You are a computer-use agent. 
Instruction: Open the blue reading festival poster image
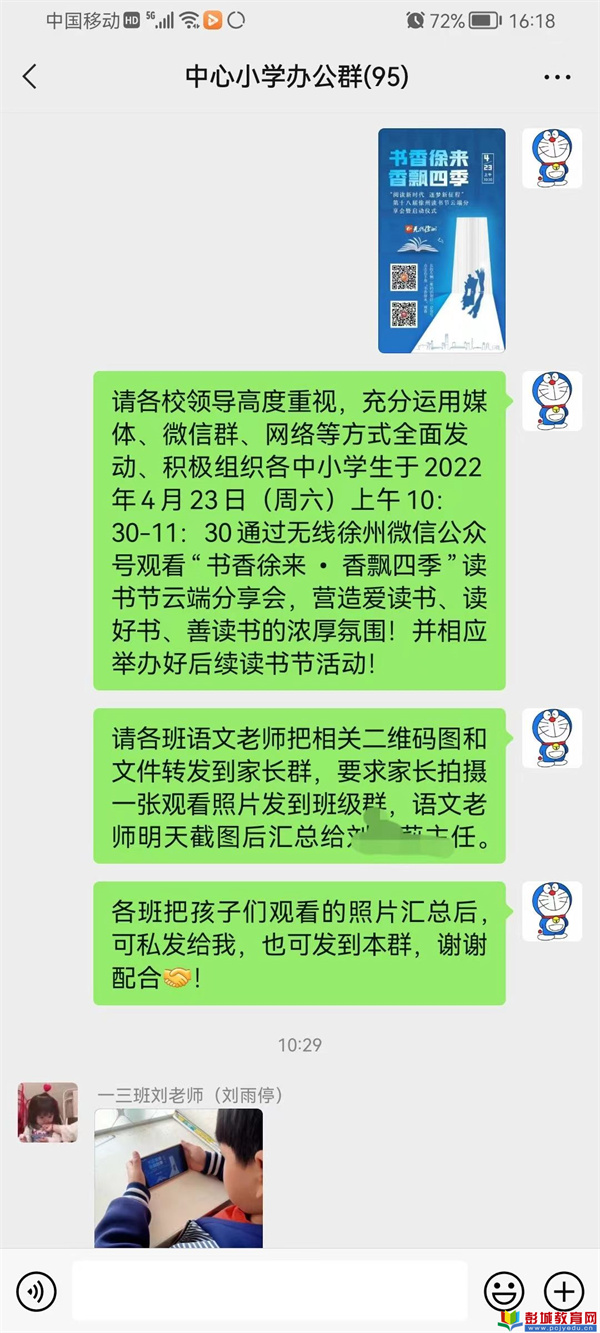tap(441, 240)
